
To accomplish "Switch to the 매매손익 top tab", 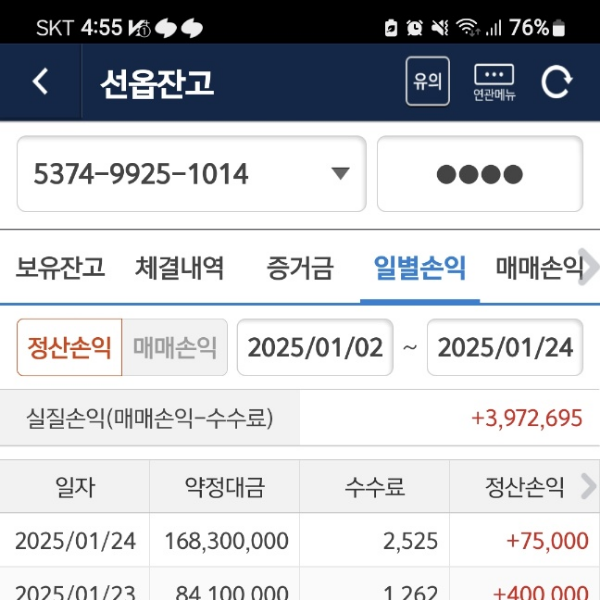I will coord(538,268).
